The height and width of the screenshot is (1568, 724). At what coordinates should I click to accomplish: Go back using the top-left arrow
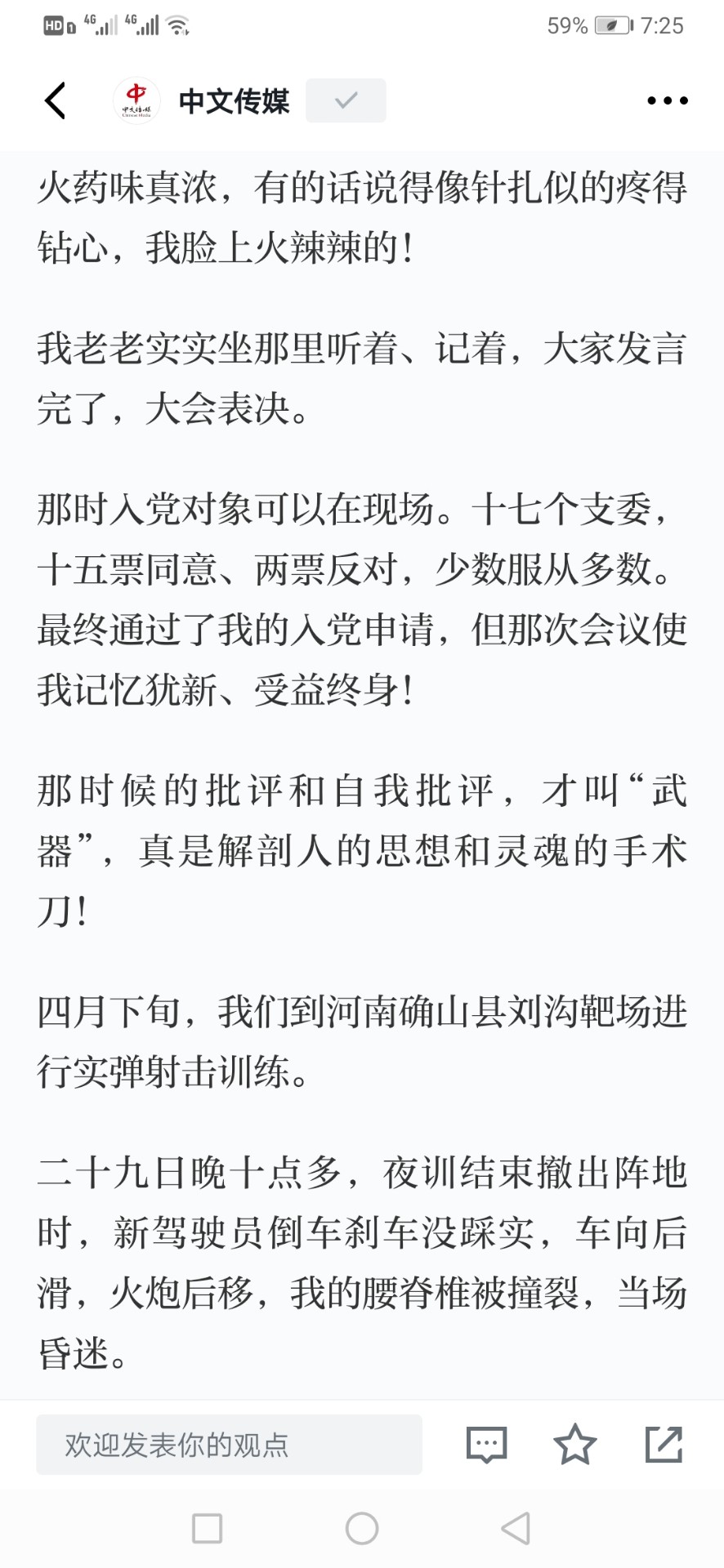click(x=55, y=100)
